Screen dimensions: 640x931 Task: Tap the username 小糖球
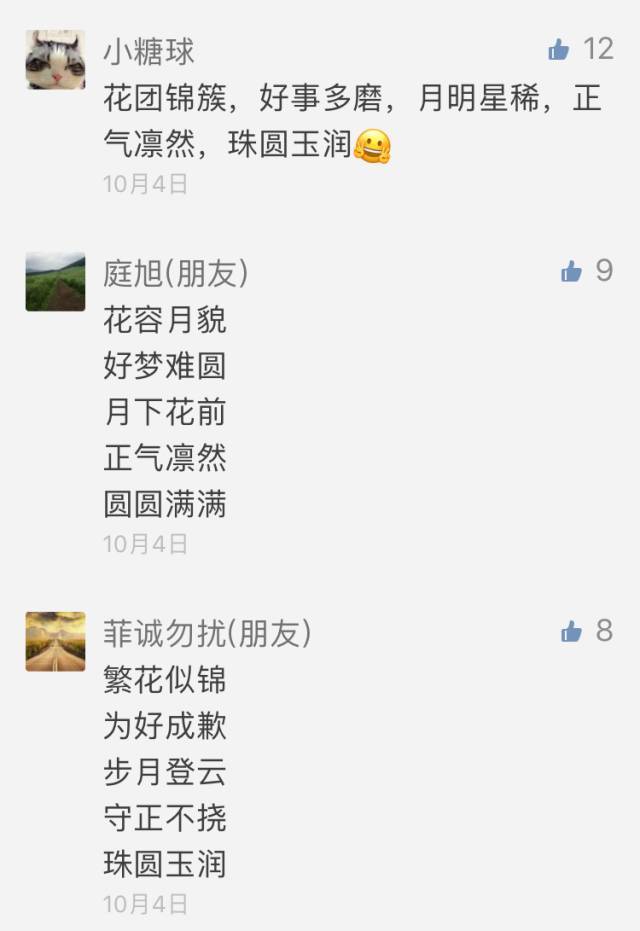(149, 50)
